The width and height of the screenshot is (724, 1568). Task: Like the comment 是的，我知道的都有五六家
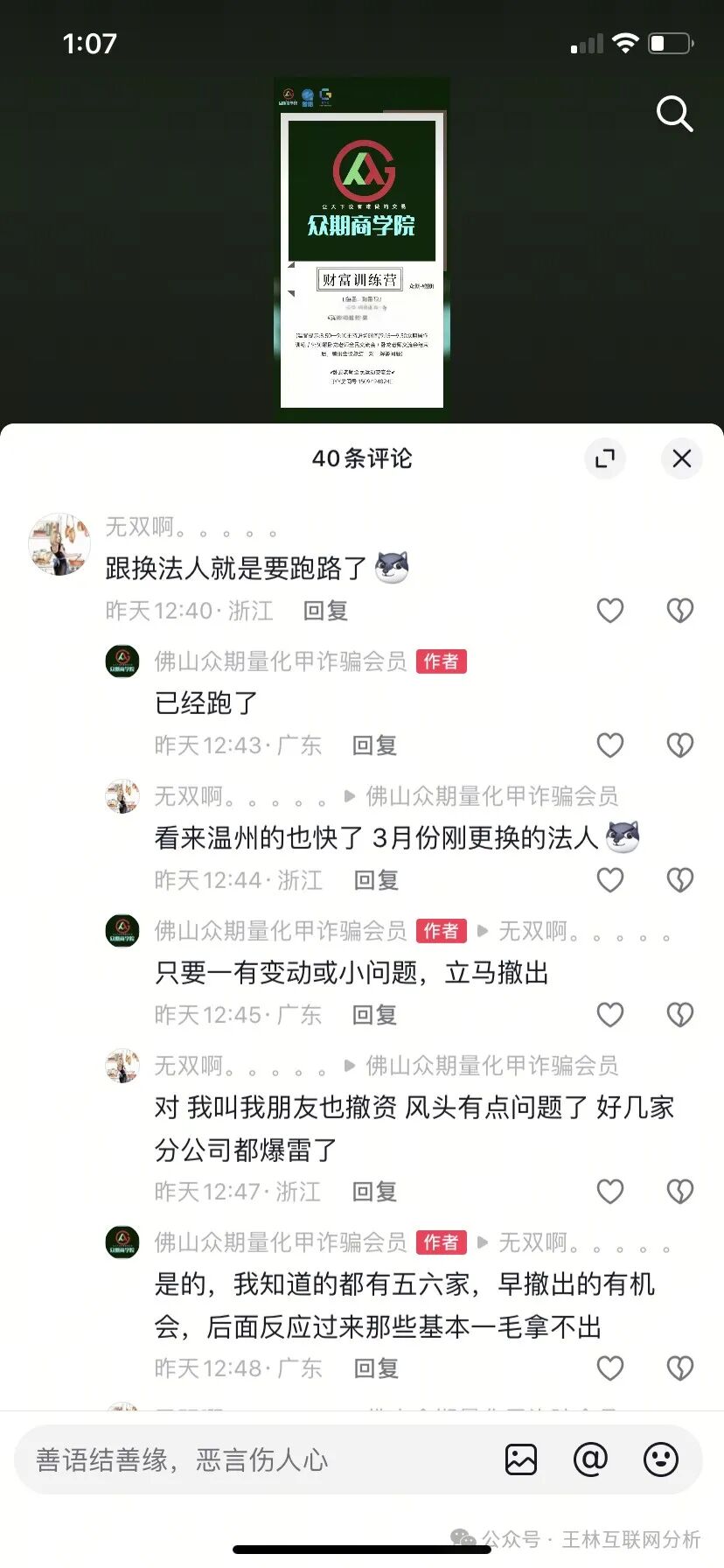click(609, 1368)
